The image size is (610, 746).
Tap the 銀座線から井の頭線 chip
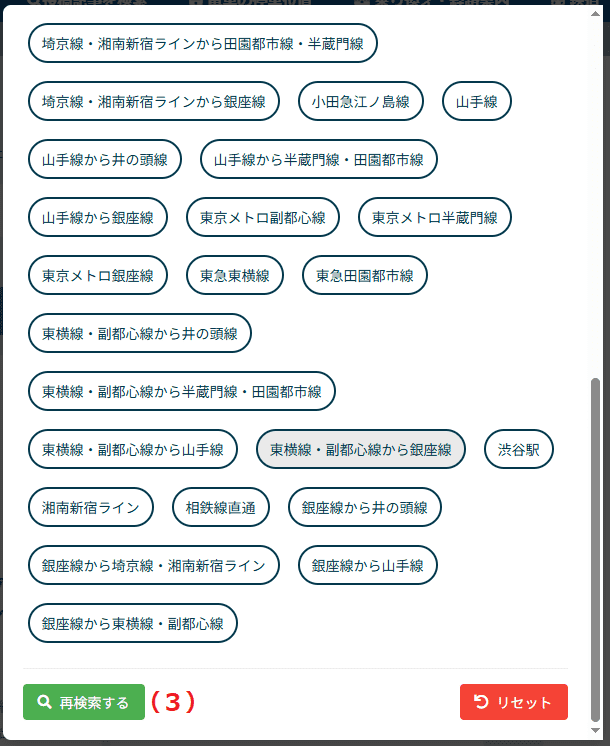tap(365, 507)
